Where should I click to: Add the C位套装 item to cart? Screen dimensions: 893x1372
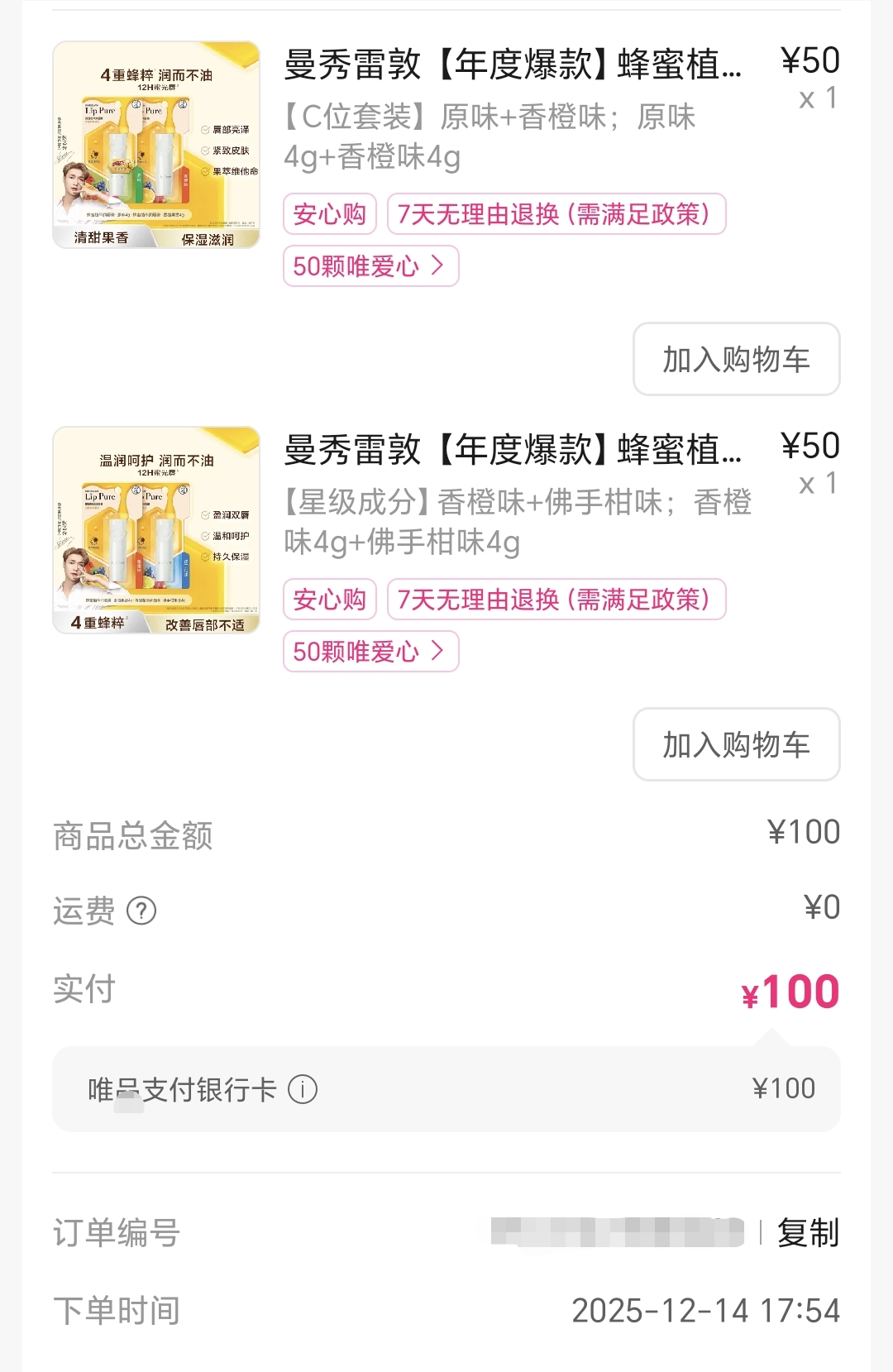(736, 359)
